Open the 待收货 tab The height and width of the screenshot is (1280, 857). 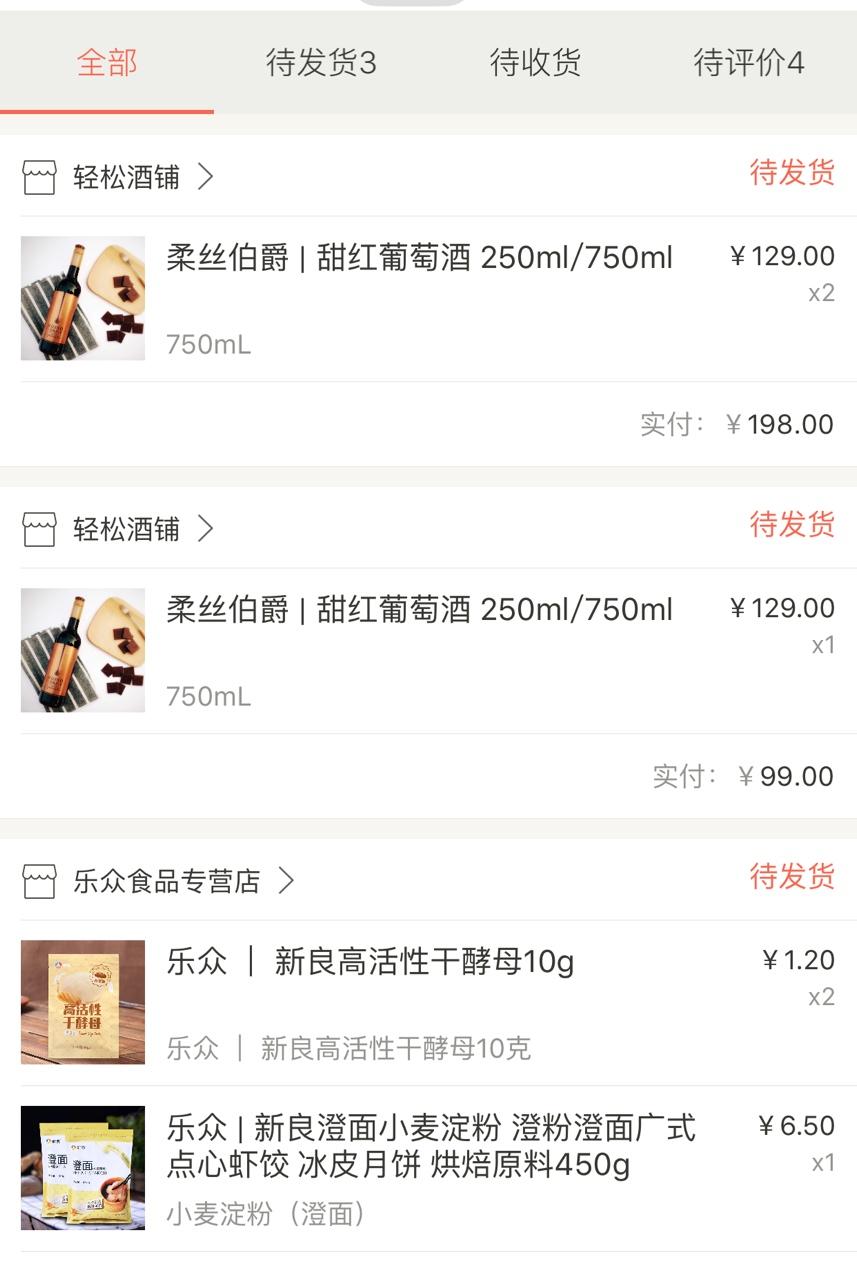pos(535,63)
